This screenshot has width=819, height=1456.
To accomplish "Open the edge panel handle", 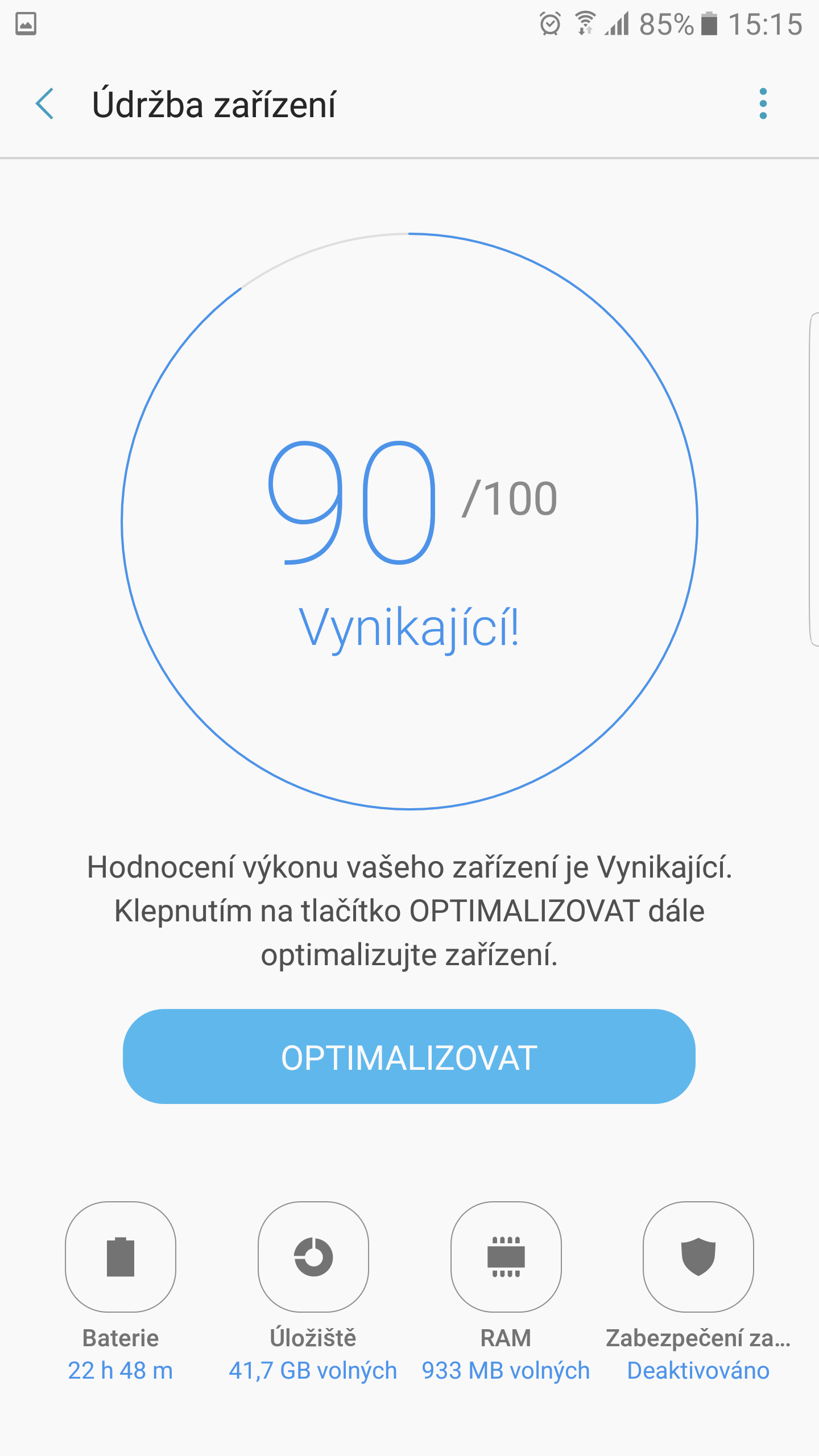I will [814, 479].
